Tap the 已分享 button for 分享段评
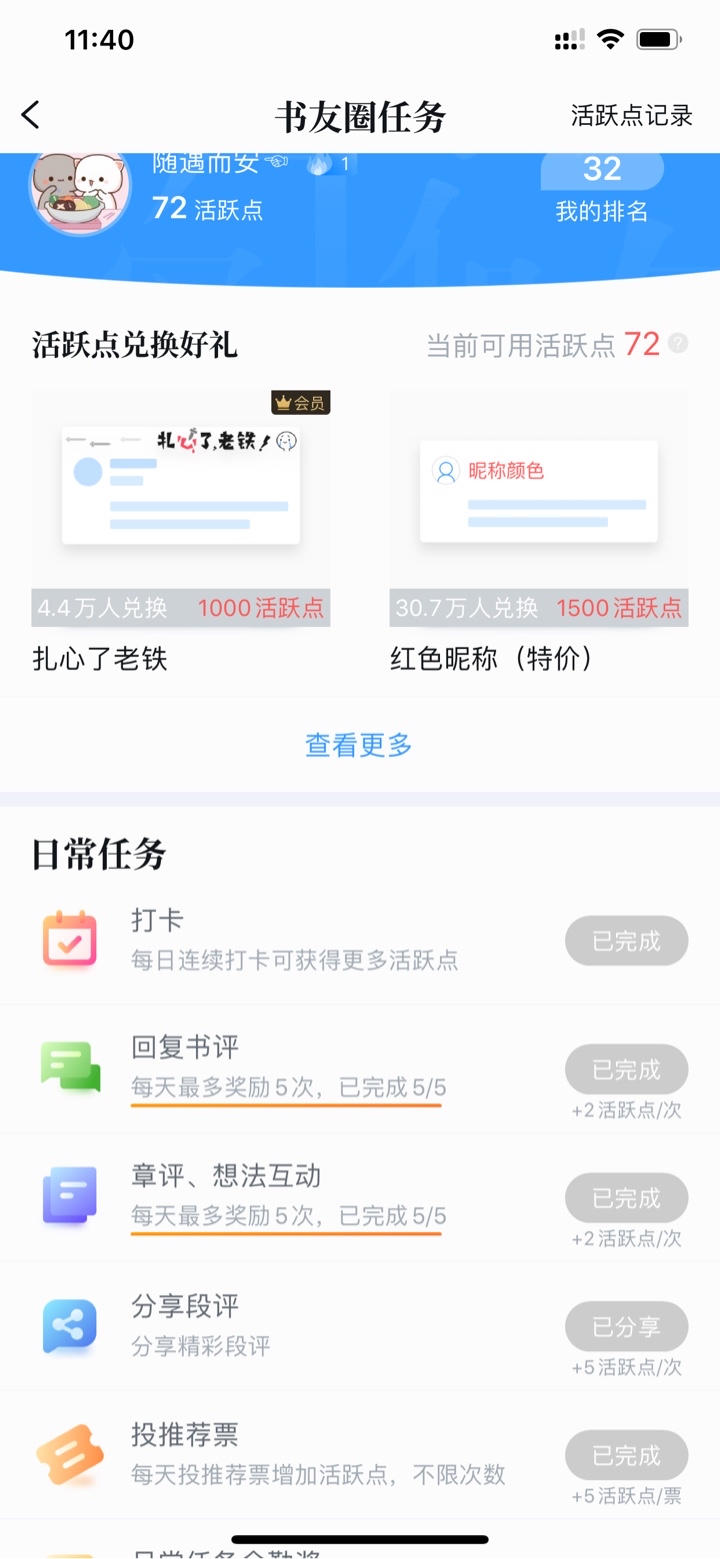This screenshot has height=1559, width=720. 627,1326
